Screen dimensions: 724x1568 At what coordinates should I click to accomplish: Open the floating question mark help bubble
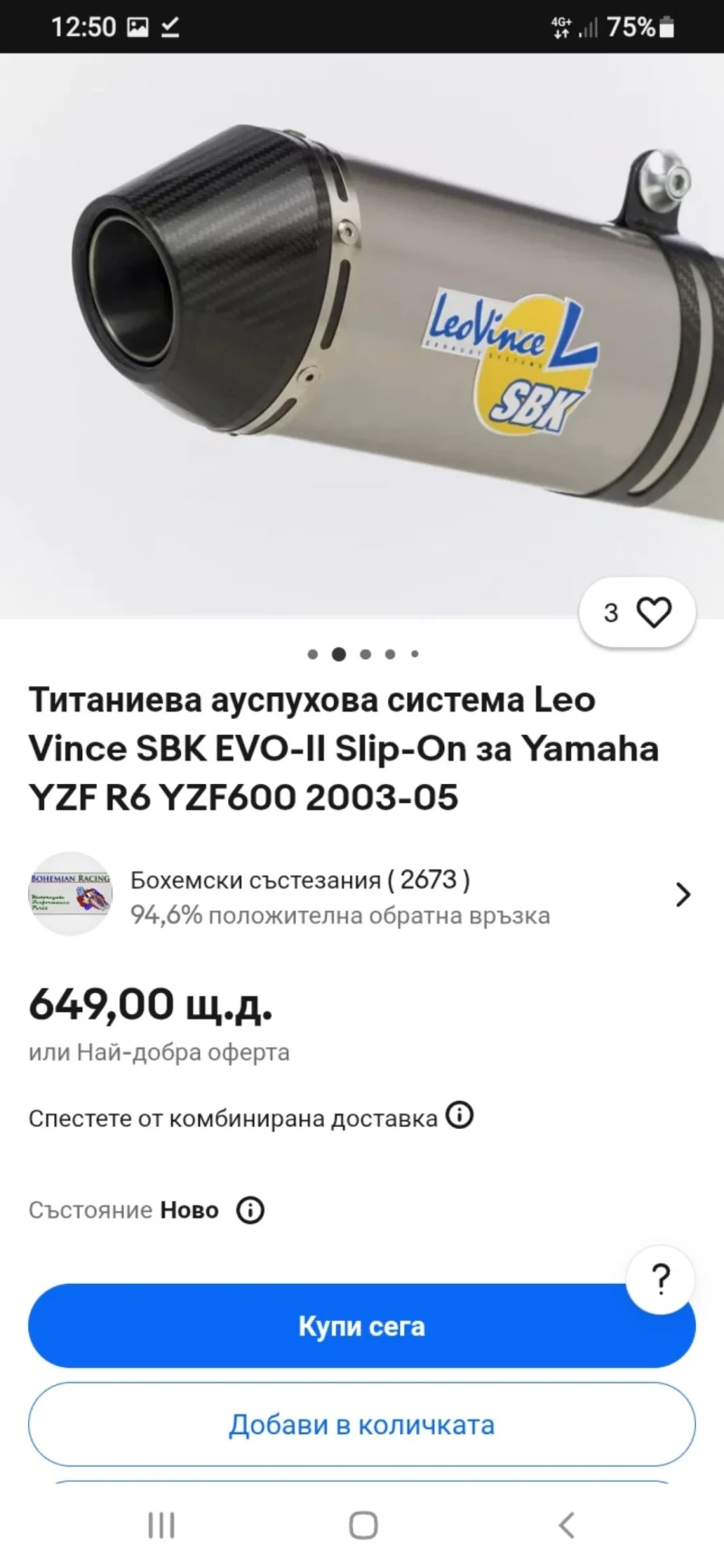coord(660,1279)
